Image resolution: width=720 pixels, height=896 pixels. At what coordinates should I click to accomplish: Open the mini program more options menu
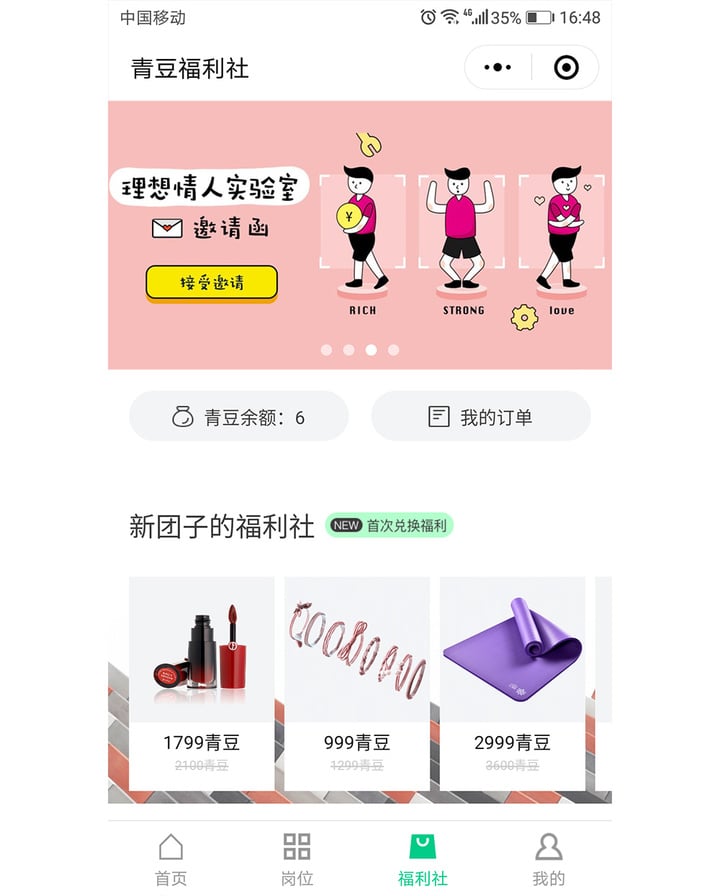pyautogui.click(x=497, y=68)
